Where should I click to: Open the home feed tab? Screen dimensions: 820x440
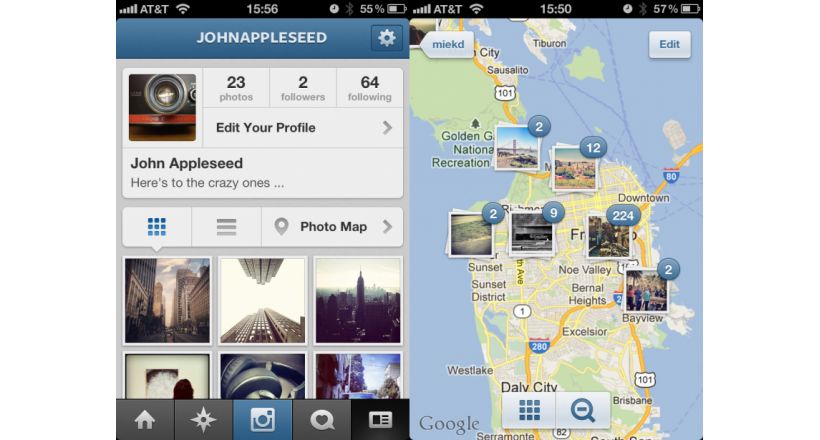pos(145,420)
